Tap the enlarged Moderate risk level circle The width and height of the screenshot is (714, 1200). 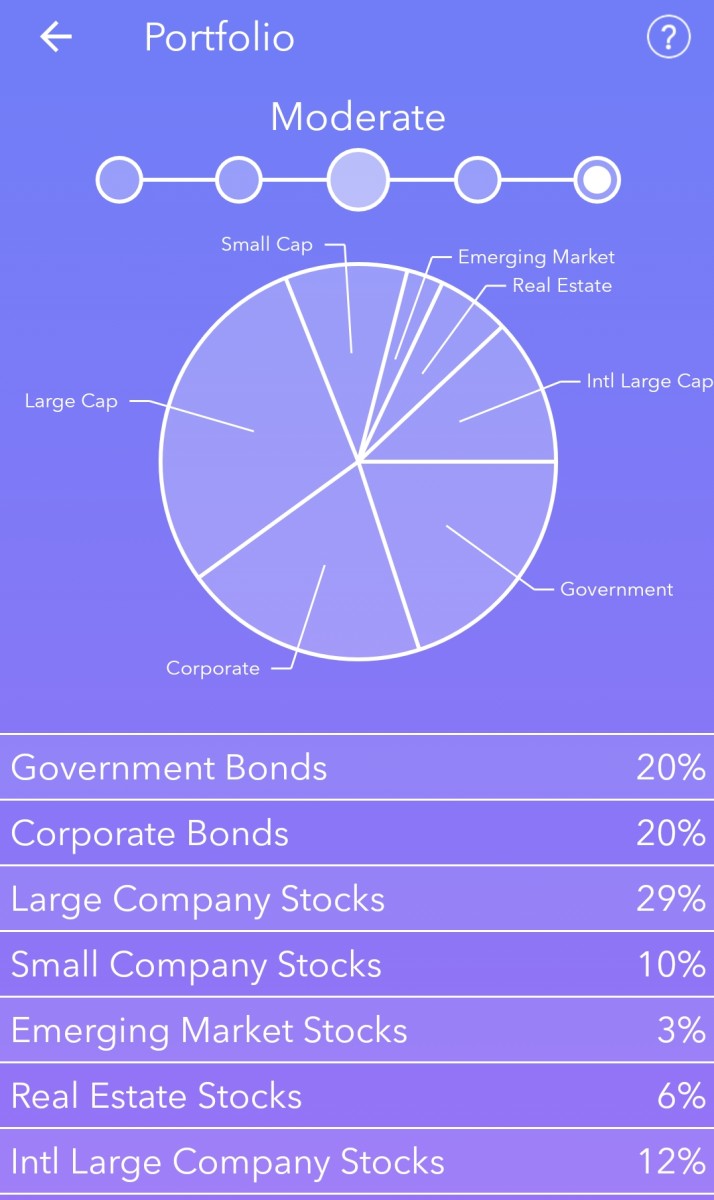point(358,180)
